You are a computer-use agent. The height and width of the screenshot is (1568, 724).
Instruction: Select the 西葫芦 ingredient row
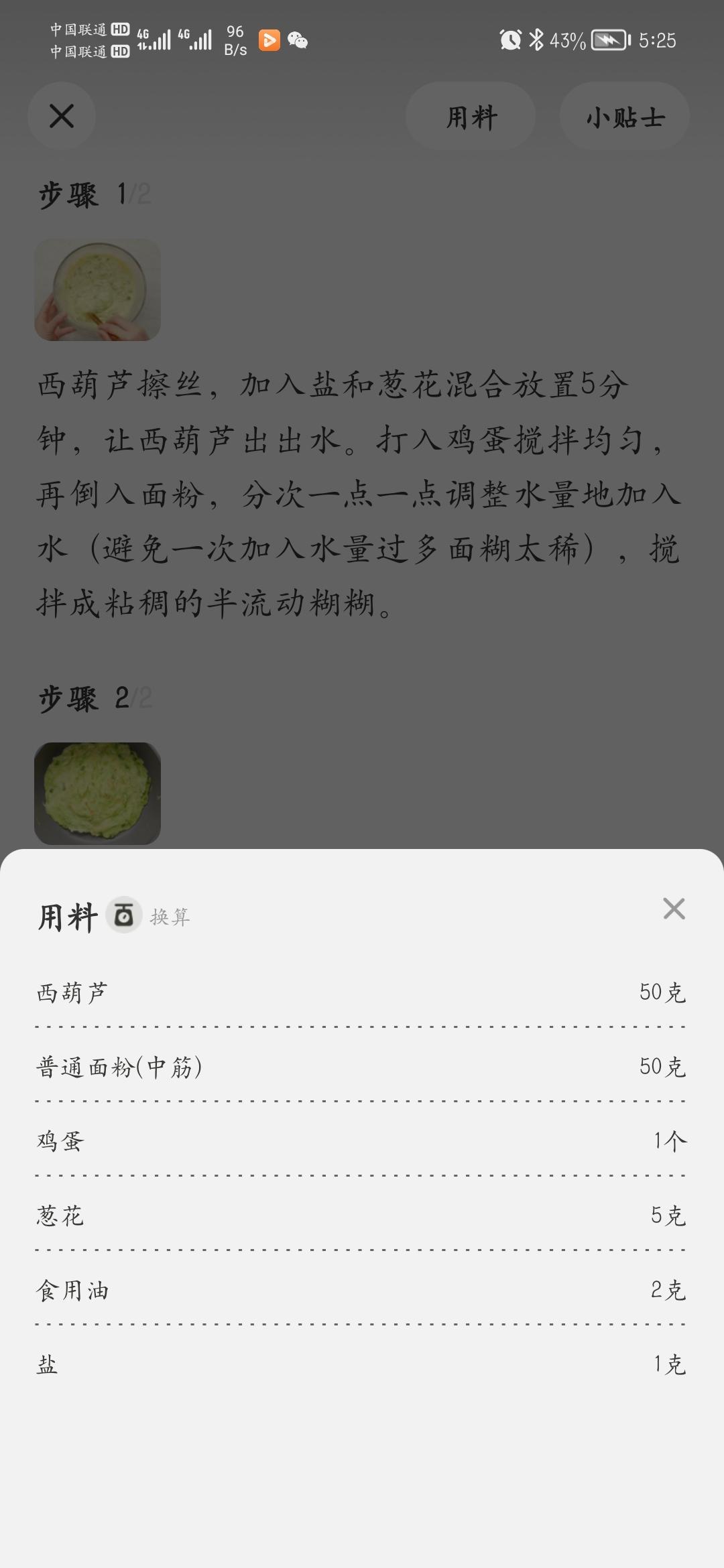362,993
